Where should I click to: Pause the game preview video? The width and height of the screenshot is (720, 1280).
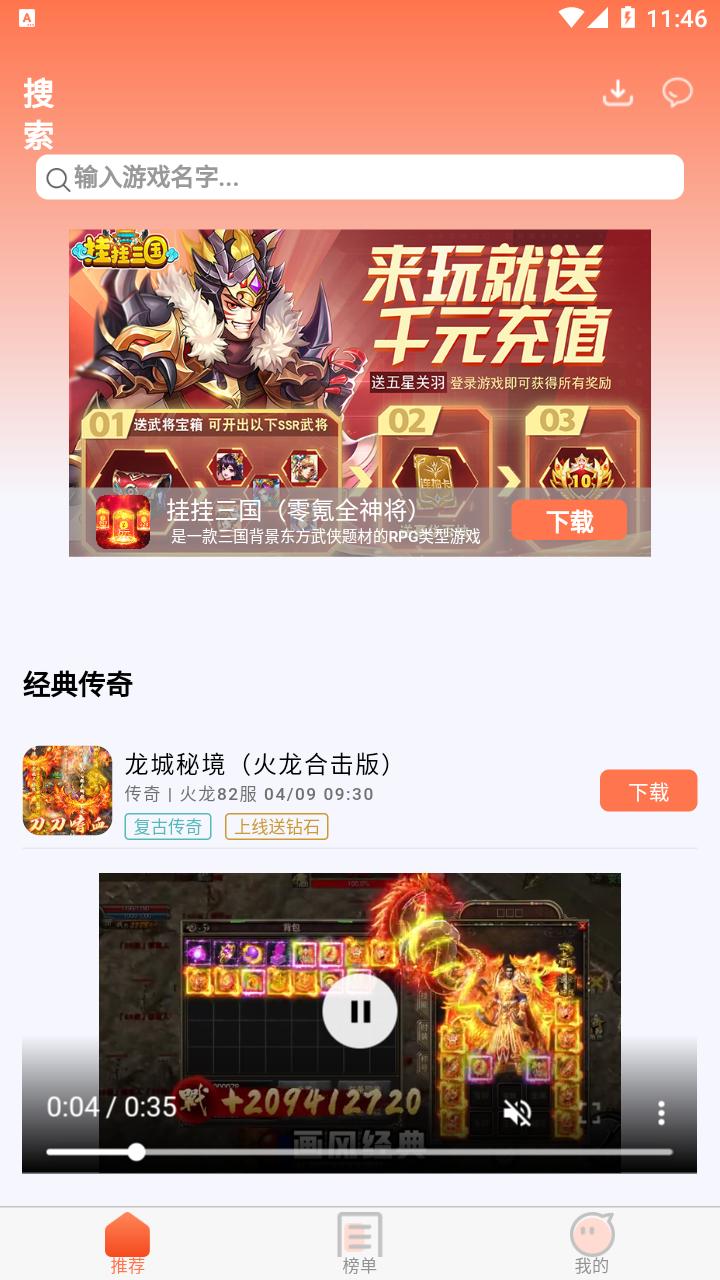(x=360, y=1011)
